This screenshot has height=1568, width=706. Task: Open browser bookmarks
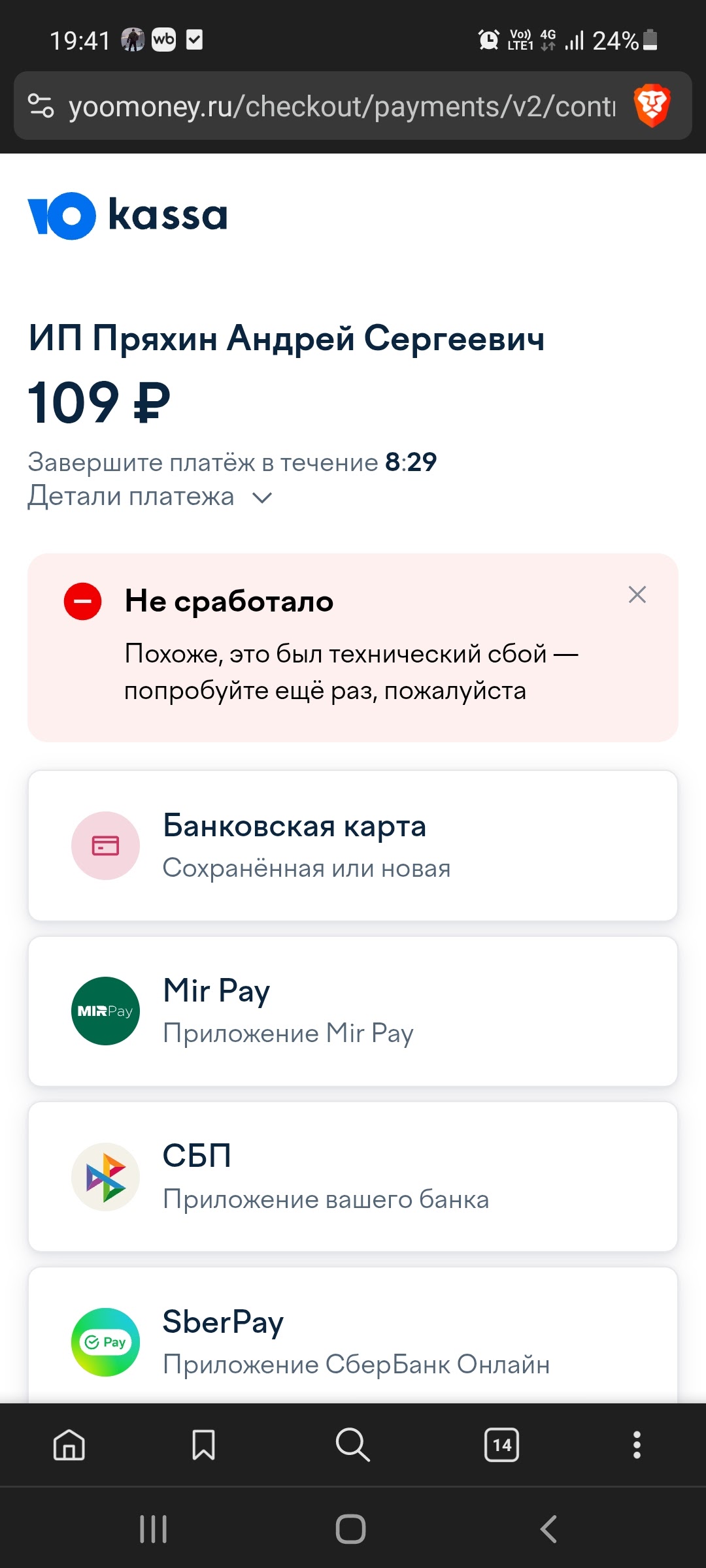point(203,1445)
